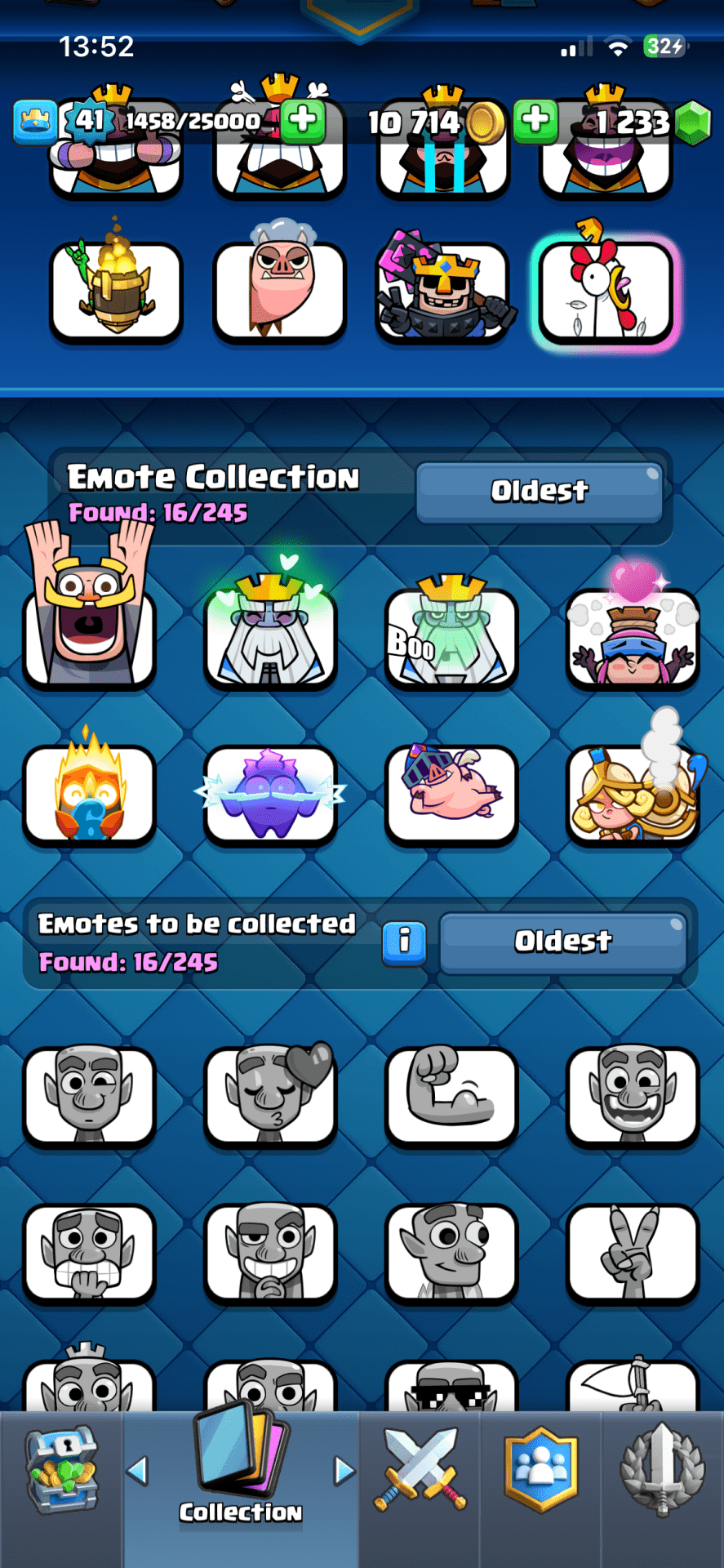Image resolution: width=724 pixels, height=1568 pixels.
Task: Select the highlighted chicken emote slot
Action: tap(606, 290)
